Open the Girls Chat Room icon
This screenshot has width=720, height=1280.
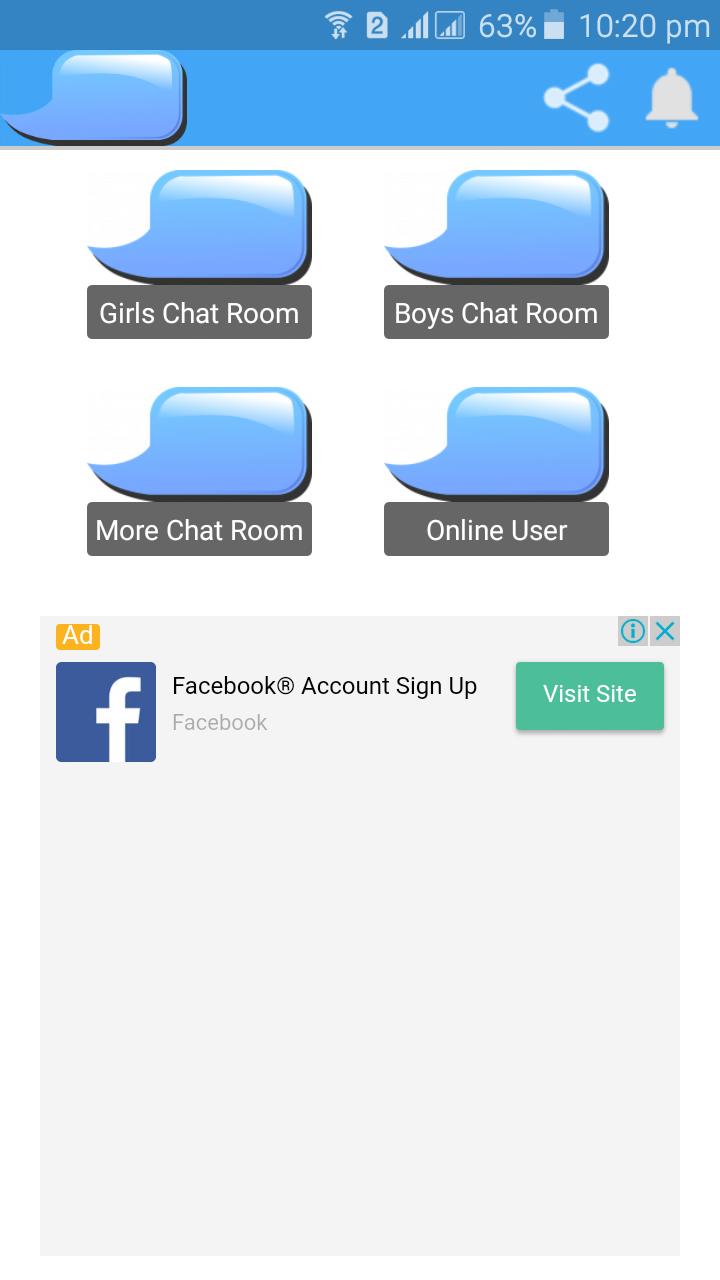[x=198, y=225]
